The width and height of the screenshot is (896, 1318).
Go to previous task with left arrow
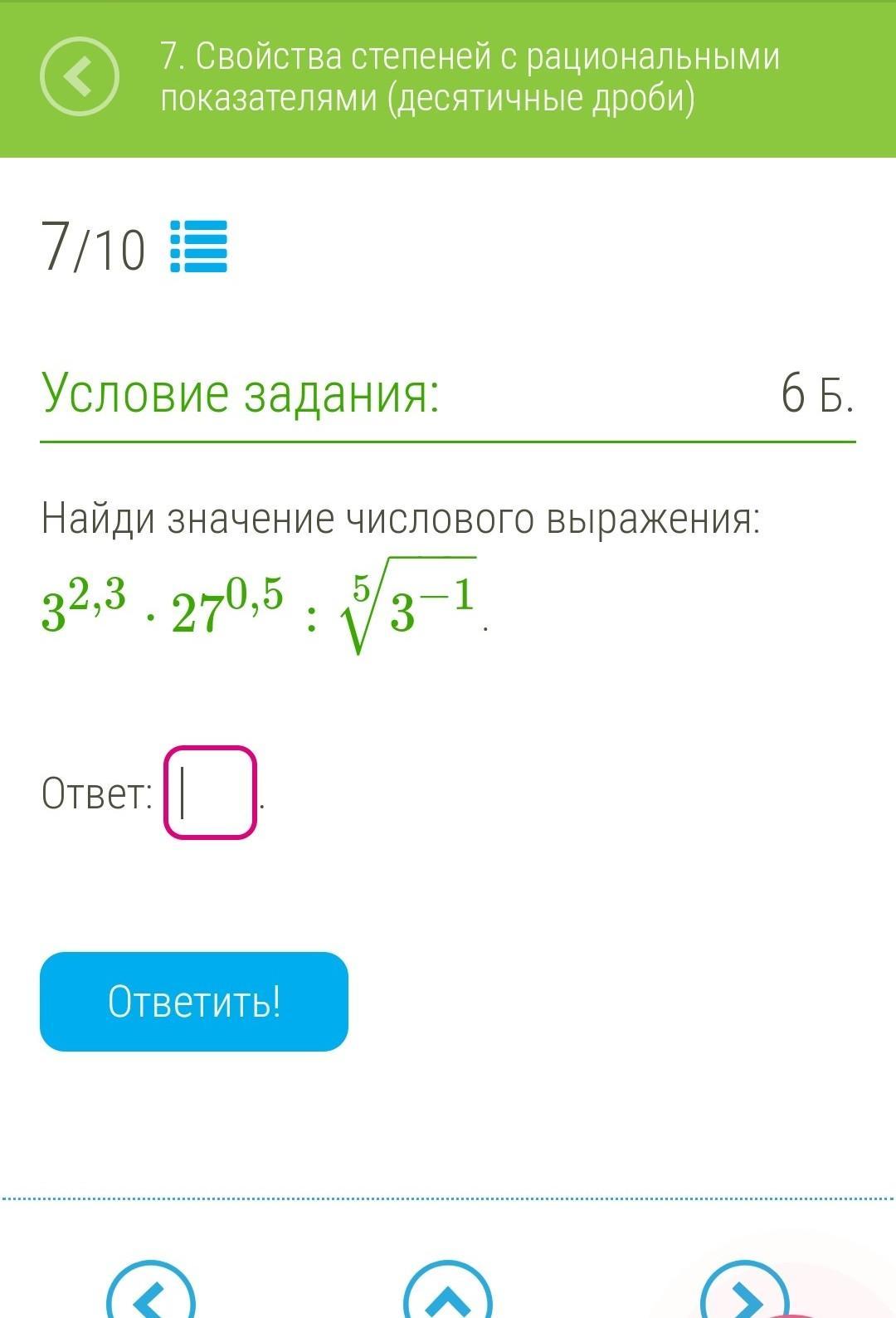tap(151, 1295)
